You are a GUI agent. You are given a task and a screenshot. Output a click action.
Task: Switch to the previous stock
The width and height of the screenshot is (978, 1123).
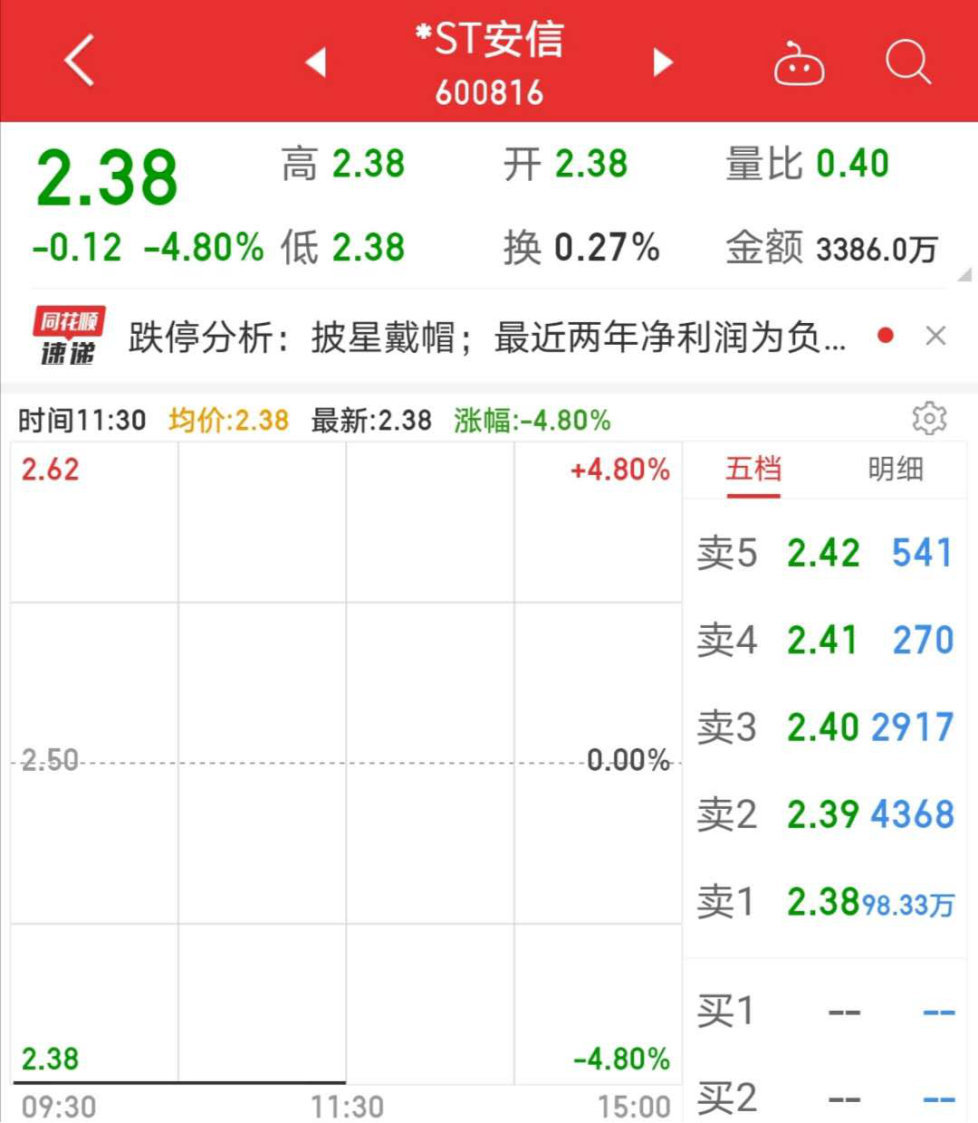pyautogui.click(x=316, y=63)
